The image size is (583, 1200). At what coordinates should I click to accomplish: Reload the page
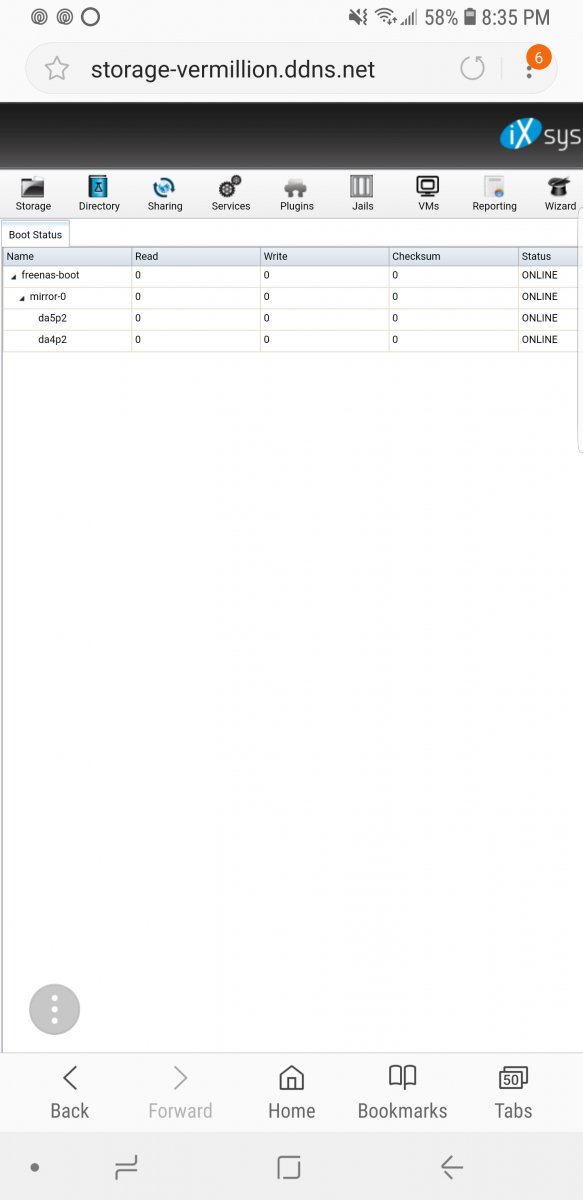[x=472, y=69]
